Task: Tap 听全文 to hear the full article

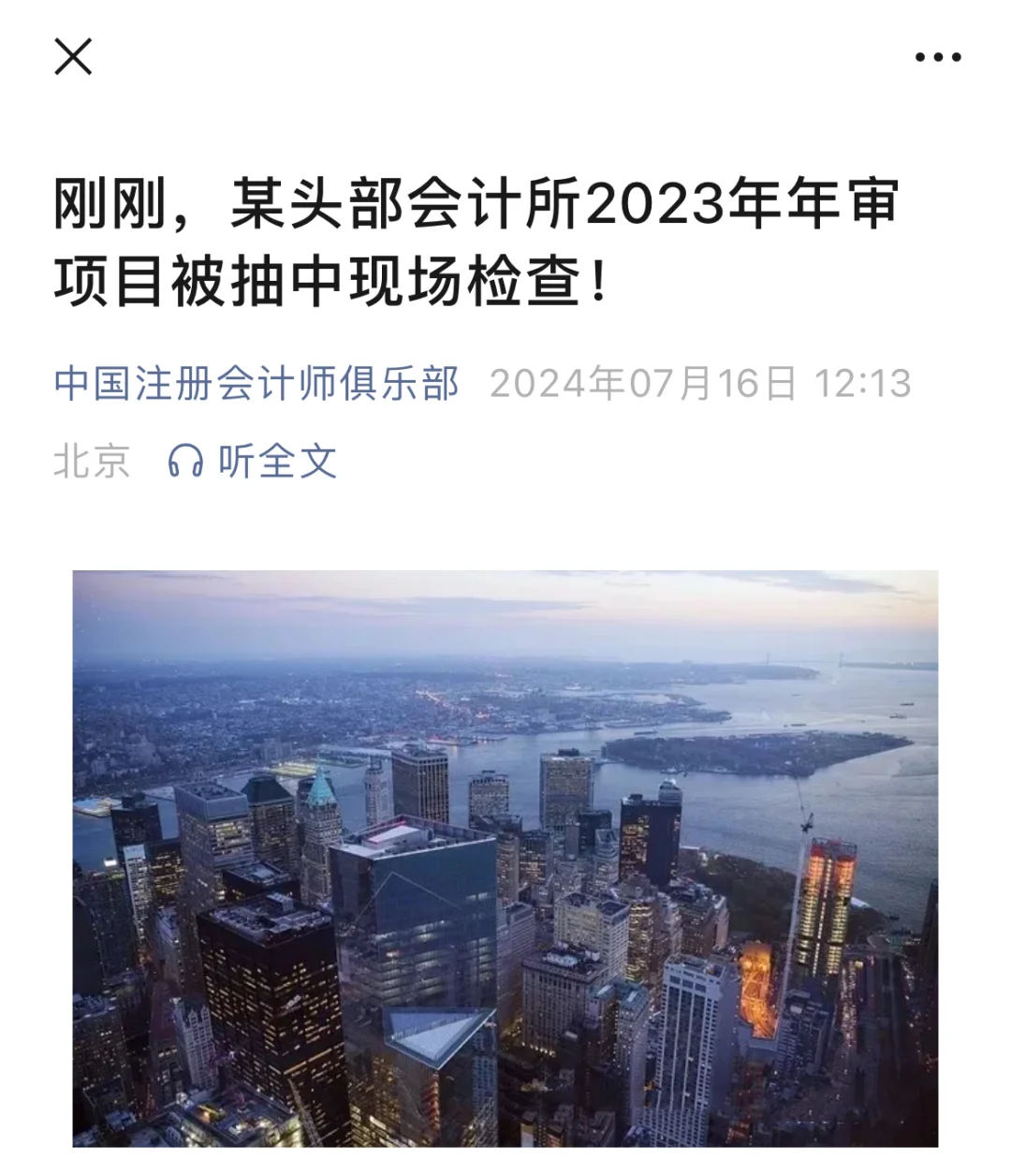Action: [x=281, y=460]
